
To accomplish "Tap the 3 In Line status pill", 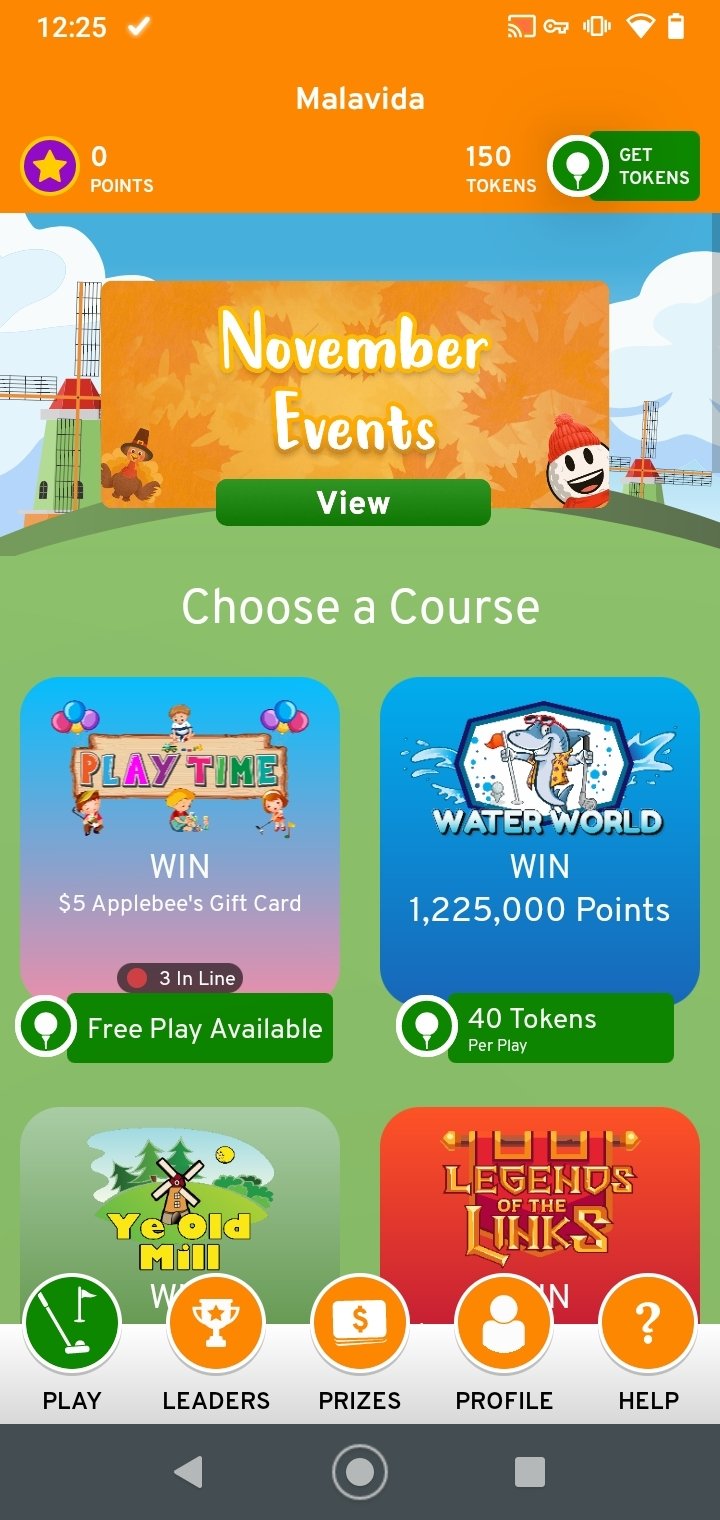I will click(179, 978).
